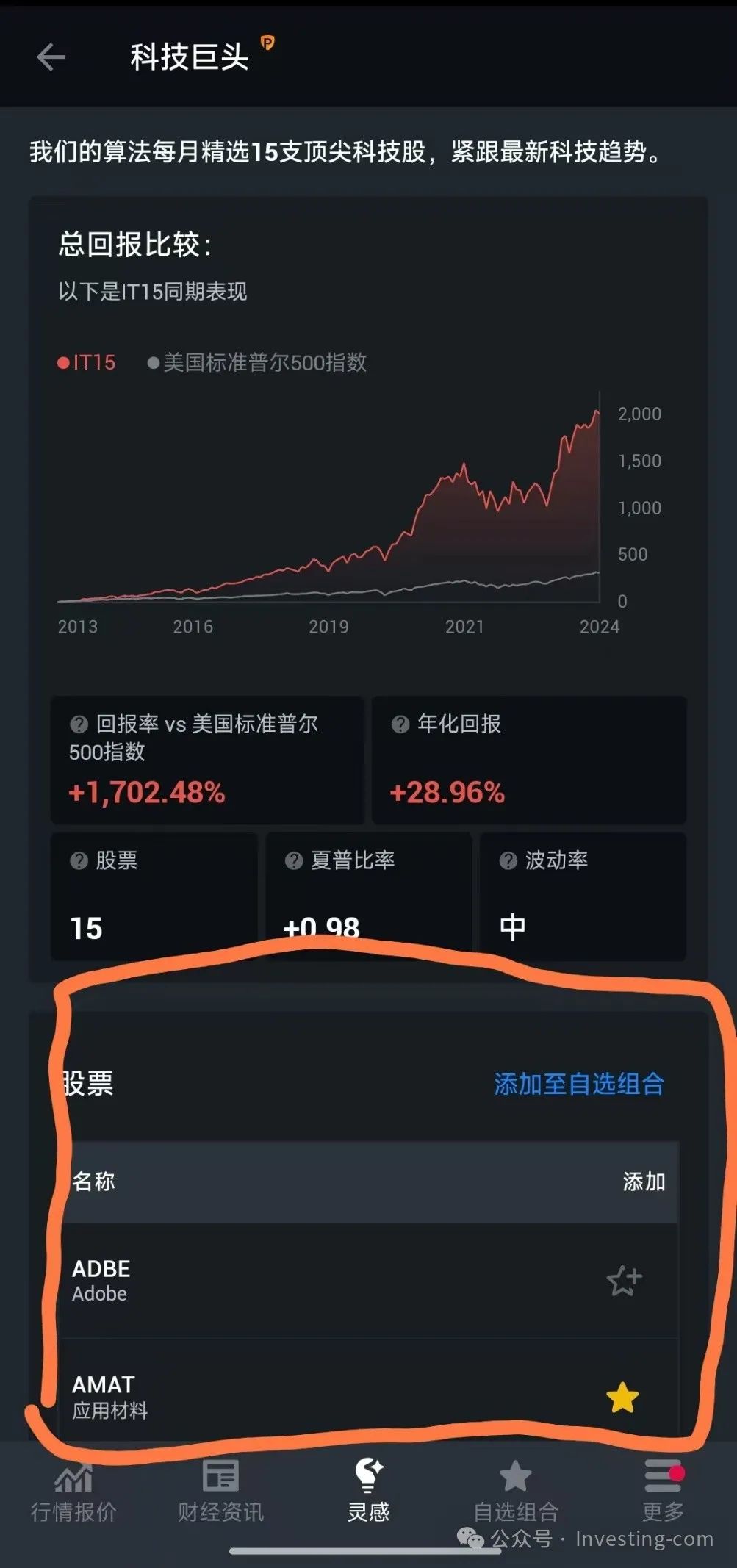Add ADBE to watchlist via star icon

[x=624, y=1281]
